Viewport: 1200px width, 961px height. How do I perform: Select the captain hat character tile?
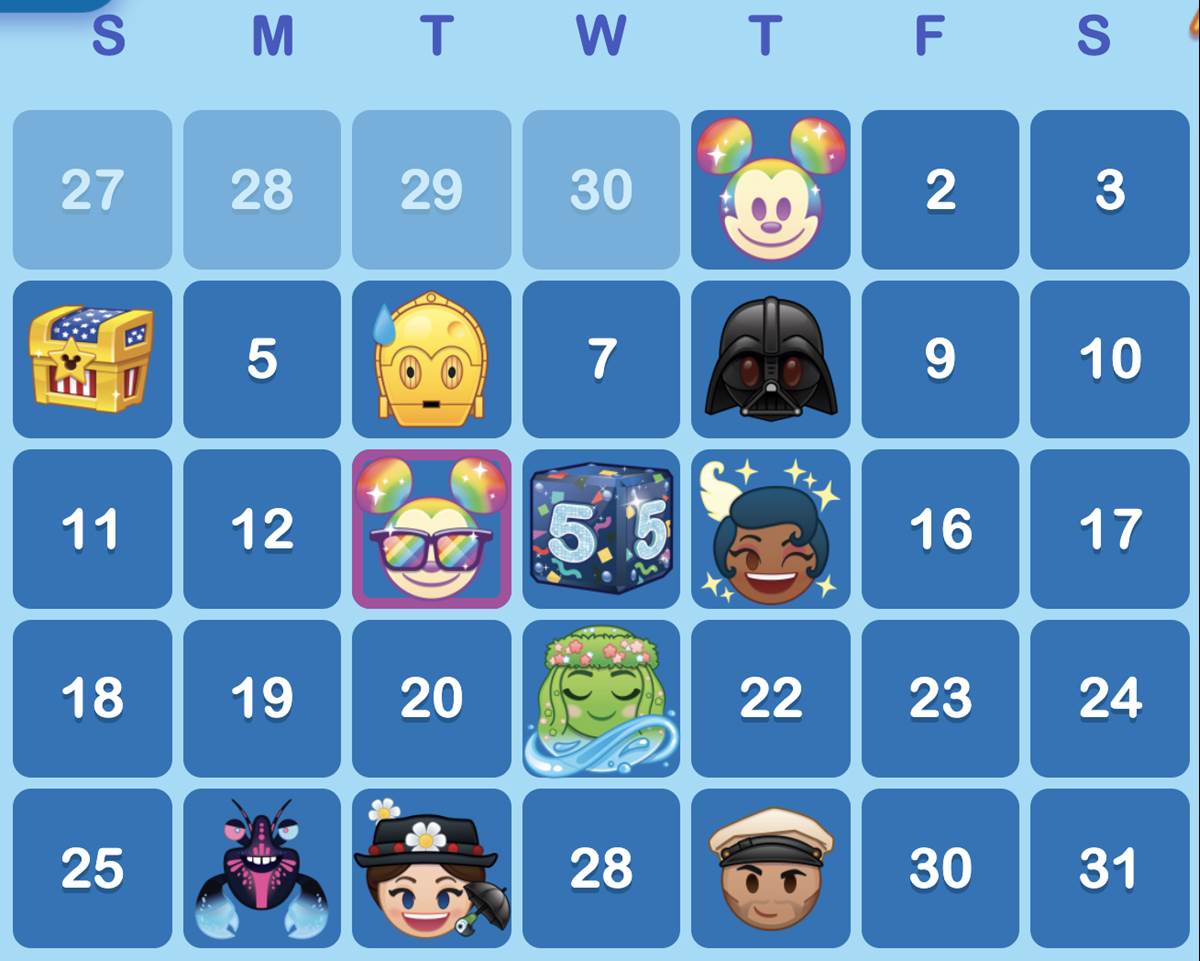770,868
